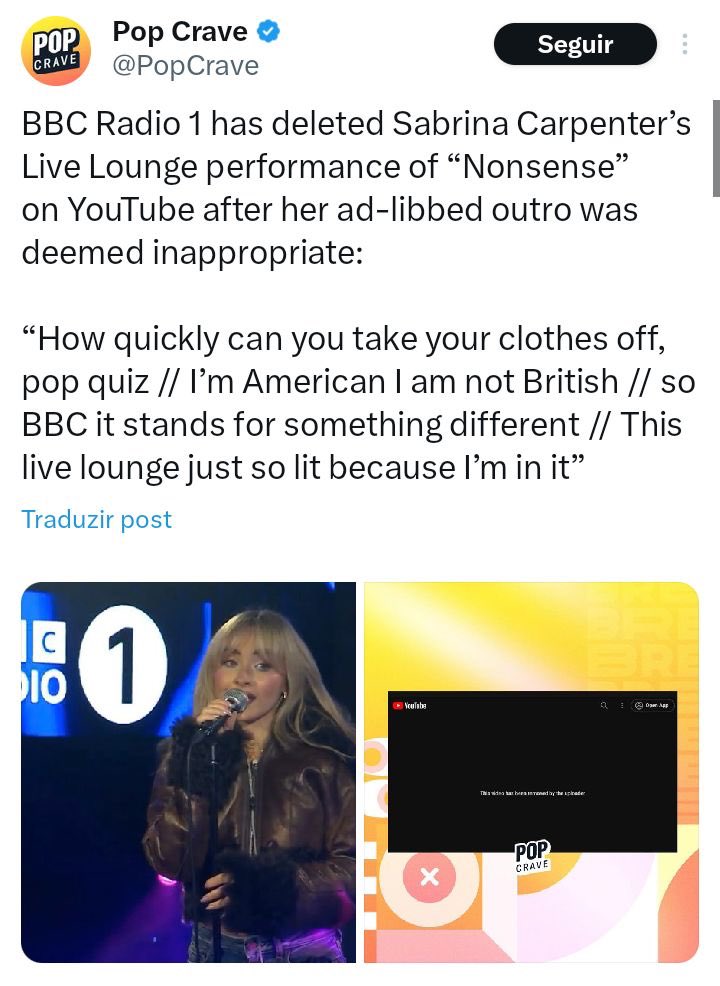The width and height of the screenshot is (720, 986).
Task: Open Pop Crave's profile picture
Action: click(56, 52)
